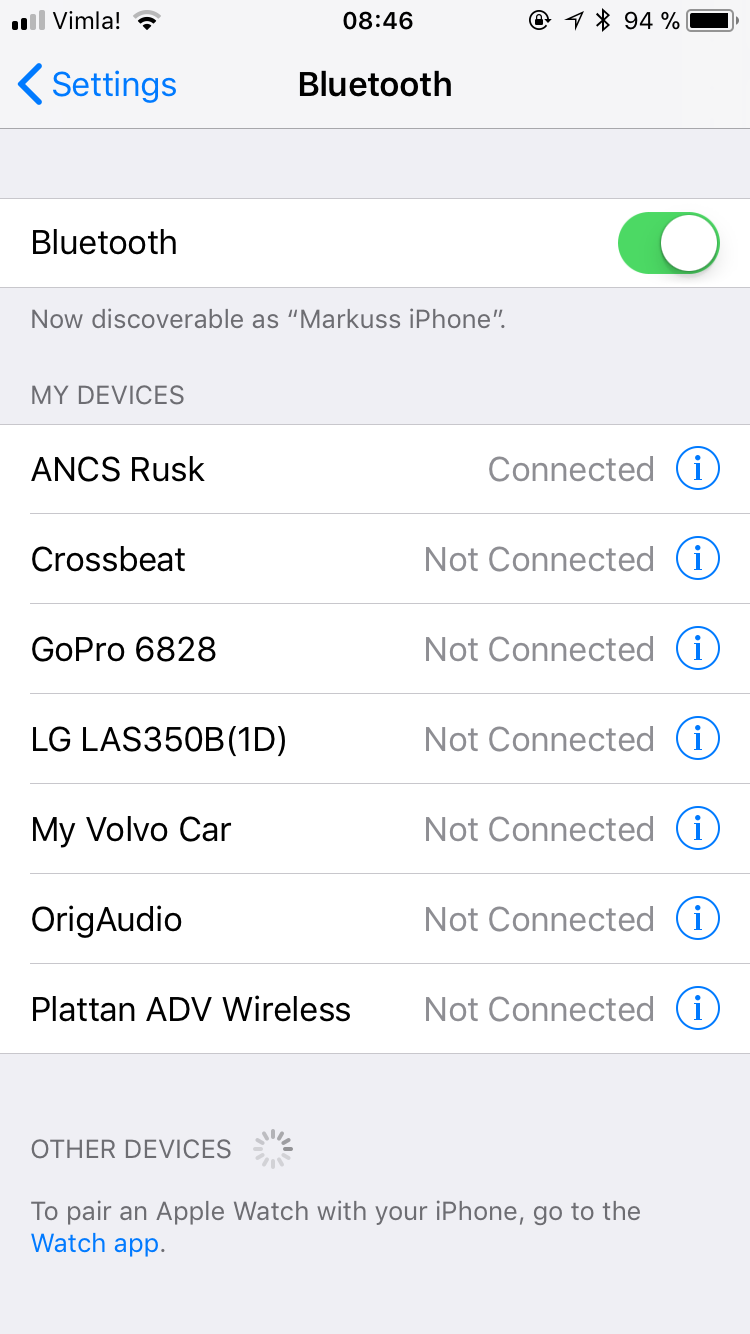View Plattan ADV Wireless info
Image resolution: width=750 pixels, height=1334 pixels.
698,1009
